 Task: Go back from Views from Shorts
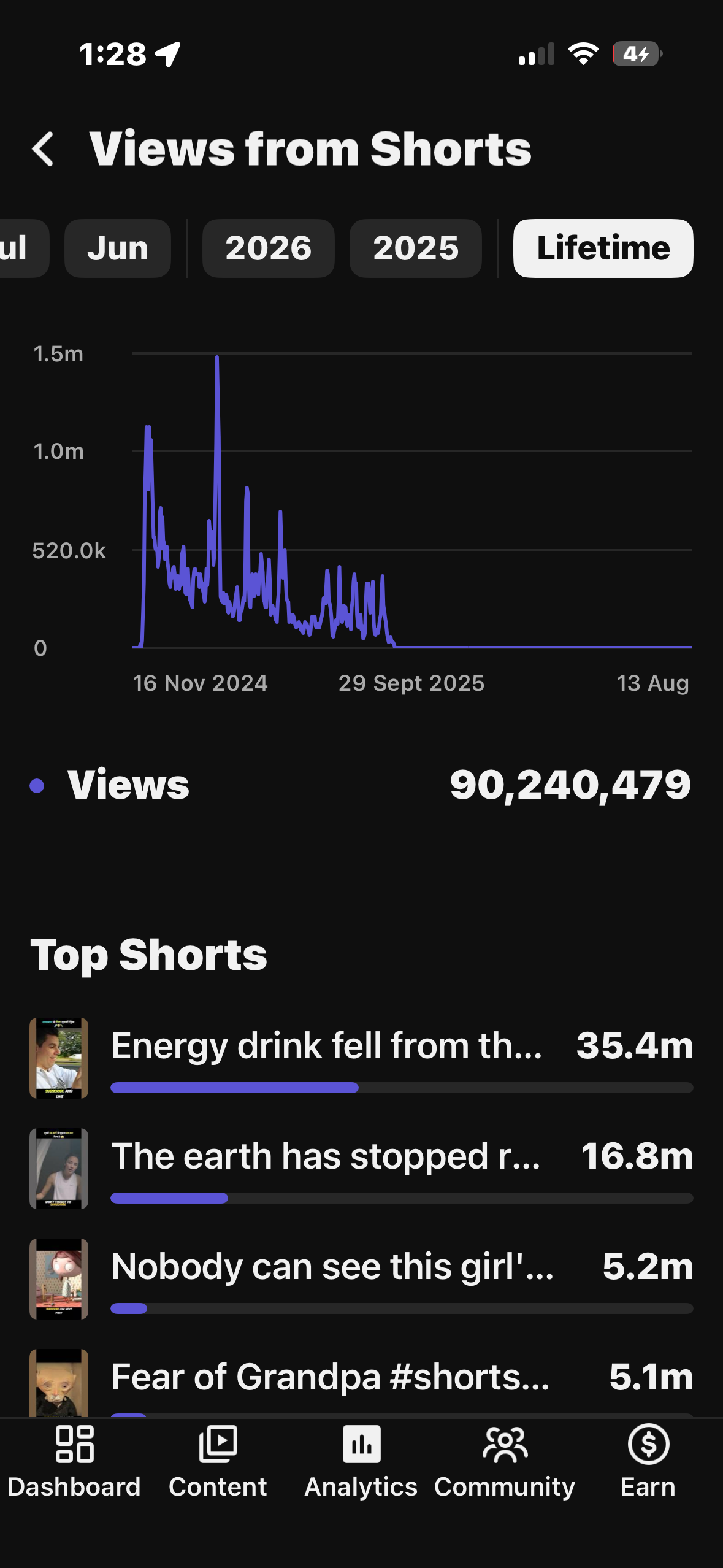43,149
